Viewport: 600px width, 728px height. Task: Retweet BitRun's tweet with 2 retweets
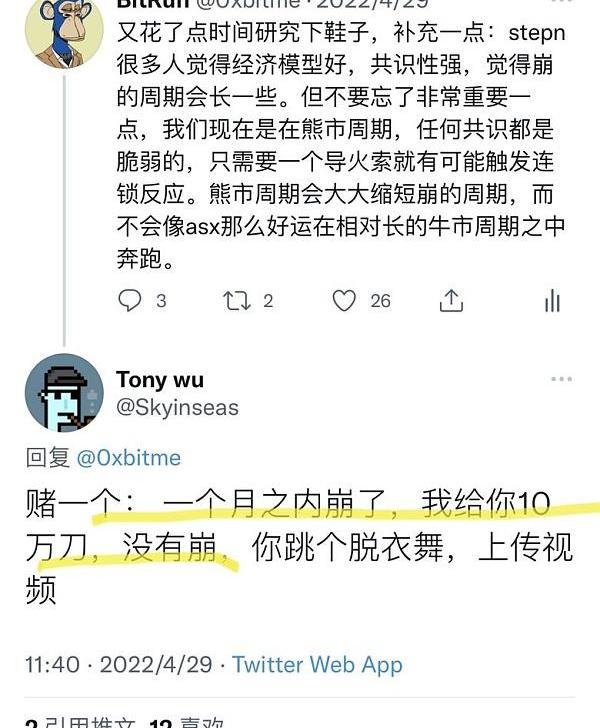point(237,300)
